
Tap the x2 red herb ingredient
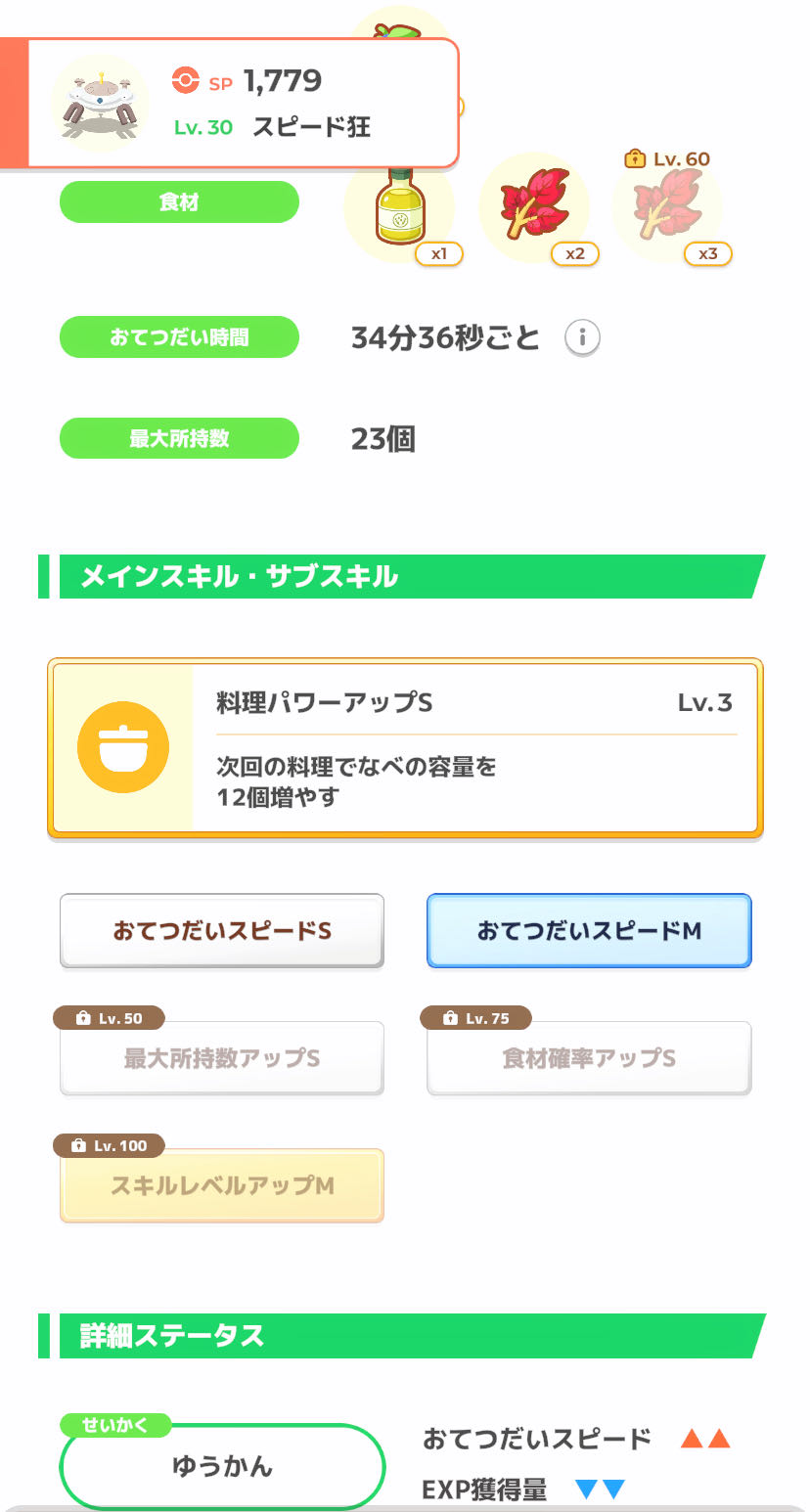(x=534, y=208)
